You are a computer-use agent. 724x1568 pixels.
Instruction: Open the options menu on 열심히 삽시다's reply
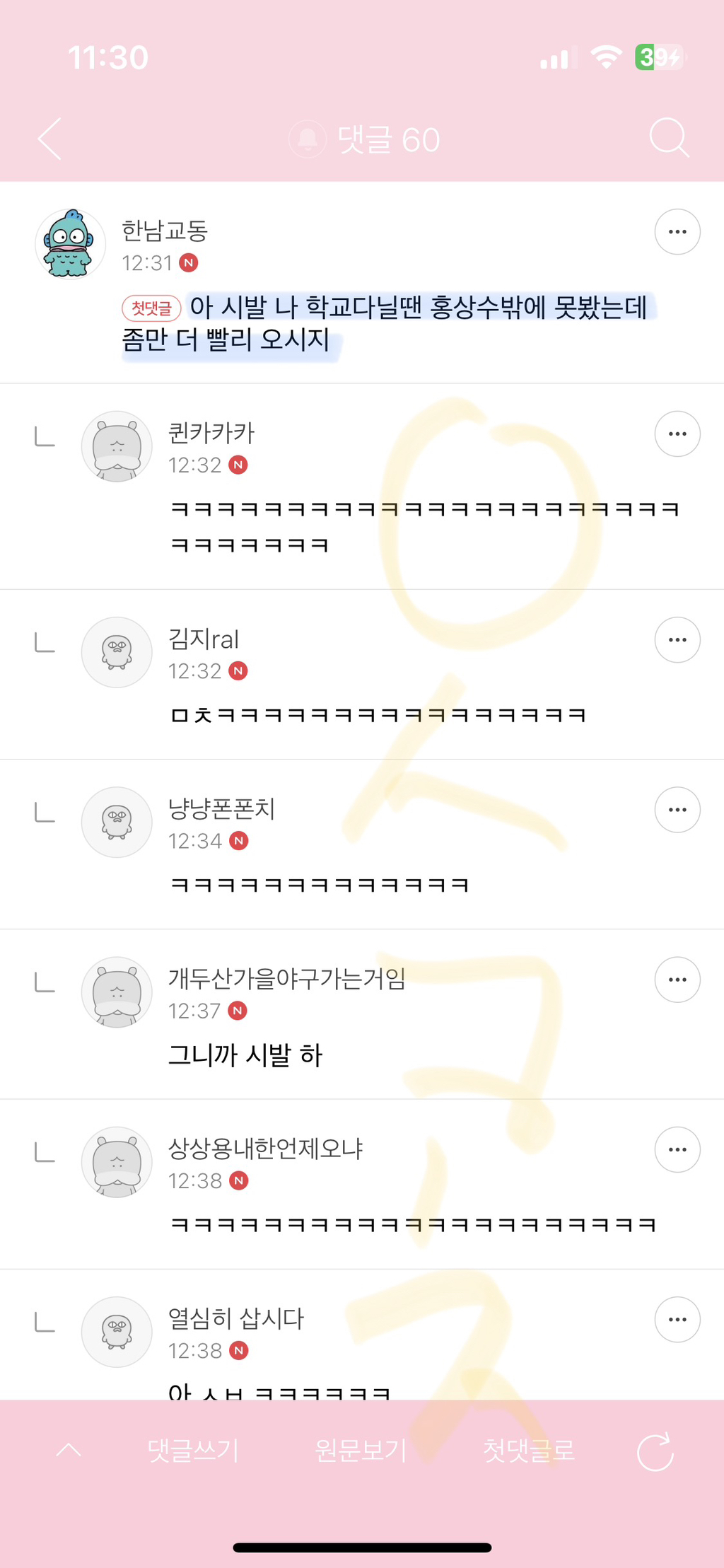point(677,1319)
